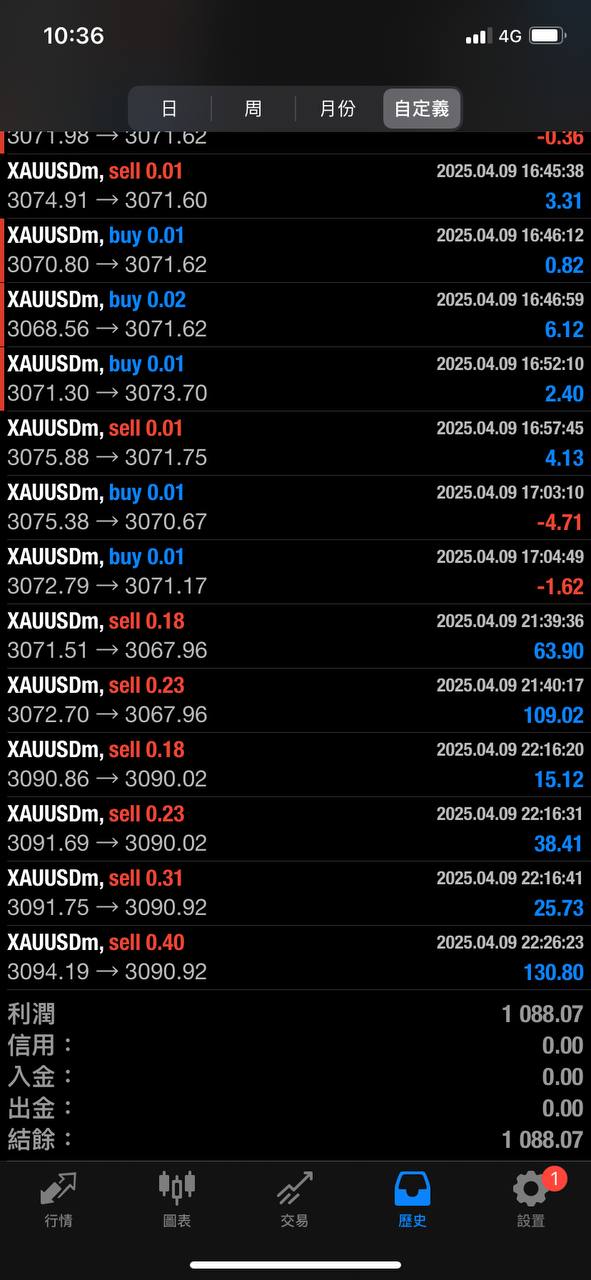Viewport: 591px width, 1280px height.
Task: Open the buy 0.01 trade with loss -1.62
Action: click(295, 572)
